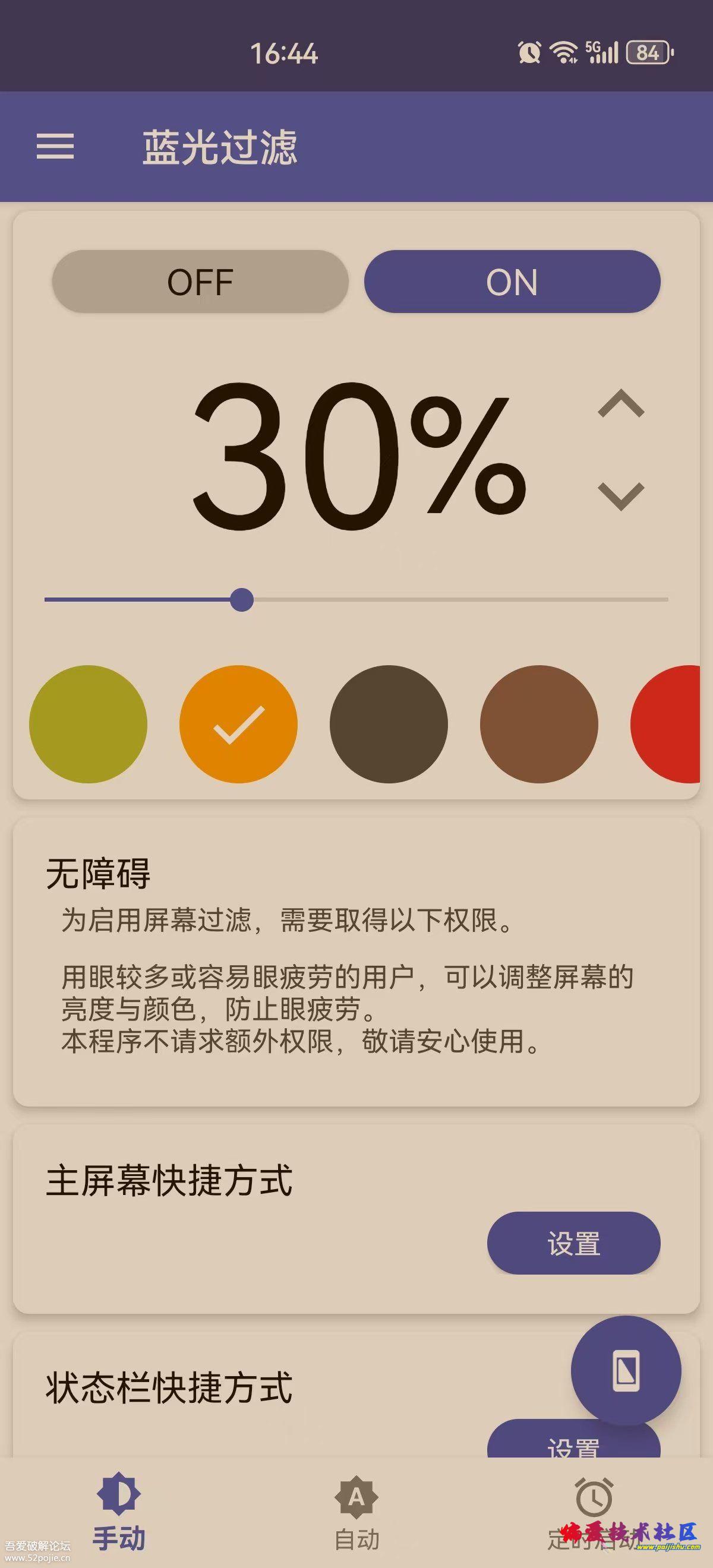The height and width of the screenshot is (1568, 713).
Task: Switch to the 自动 tab
Action: click(x=357, y=1512)
